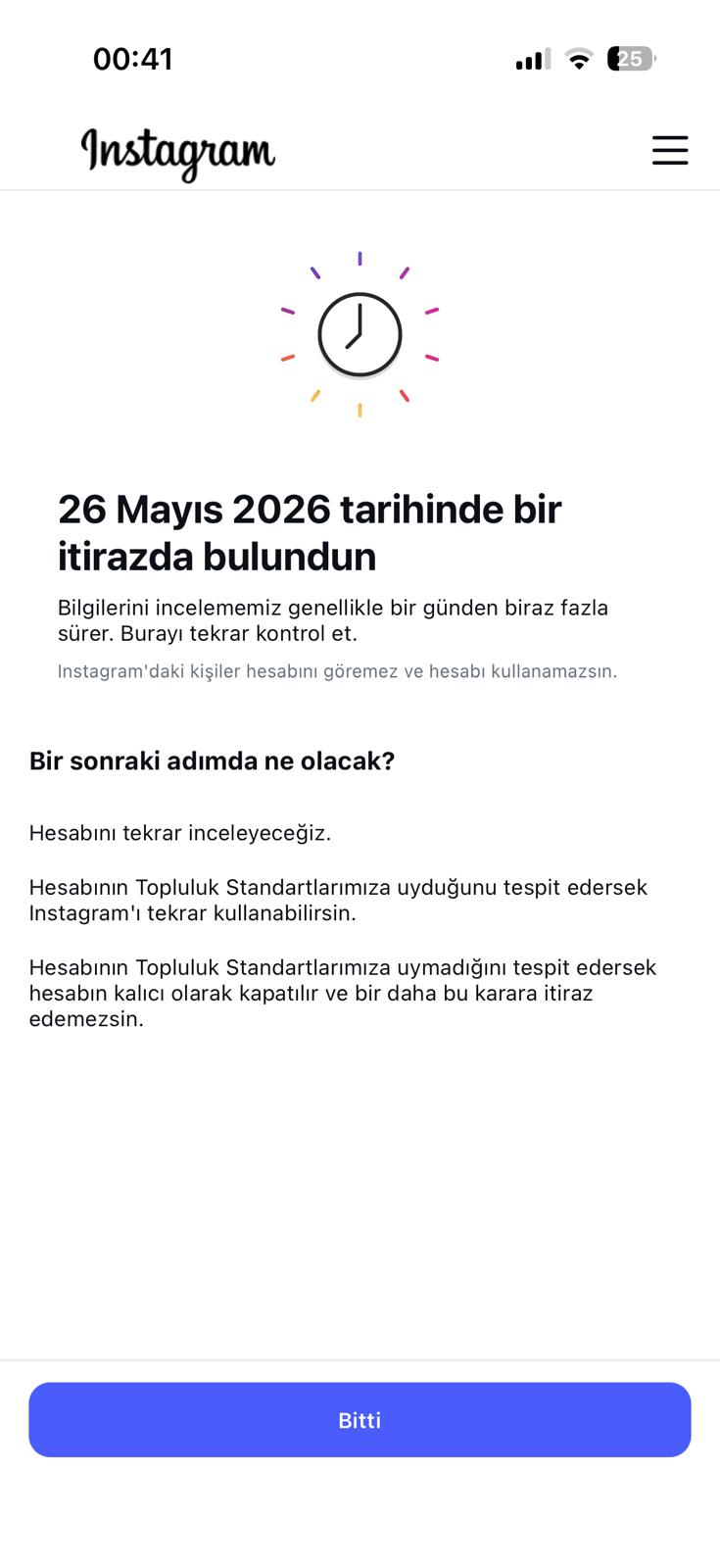
Task: Tap the Bitti button
Action: tap(360, 1420)
